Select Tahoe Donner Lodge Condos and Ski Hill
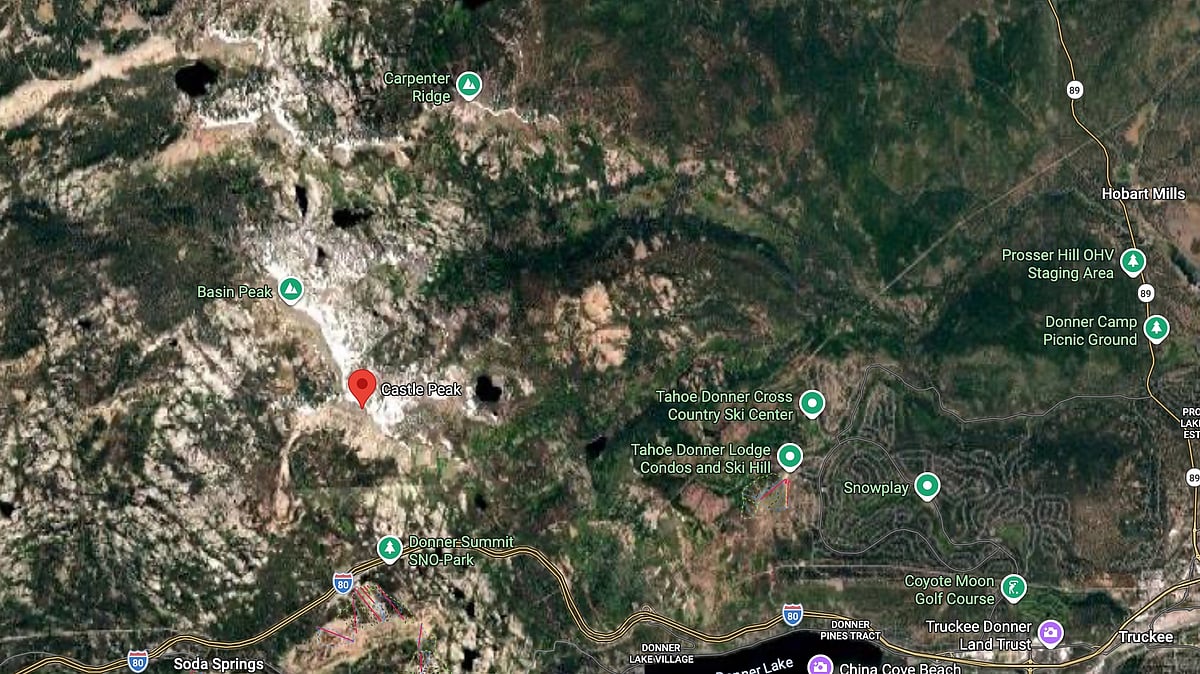Screen dimensions: 1200x674 [790, 457]
